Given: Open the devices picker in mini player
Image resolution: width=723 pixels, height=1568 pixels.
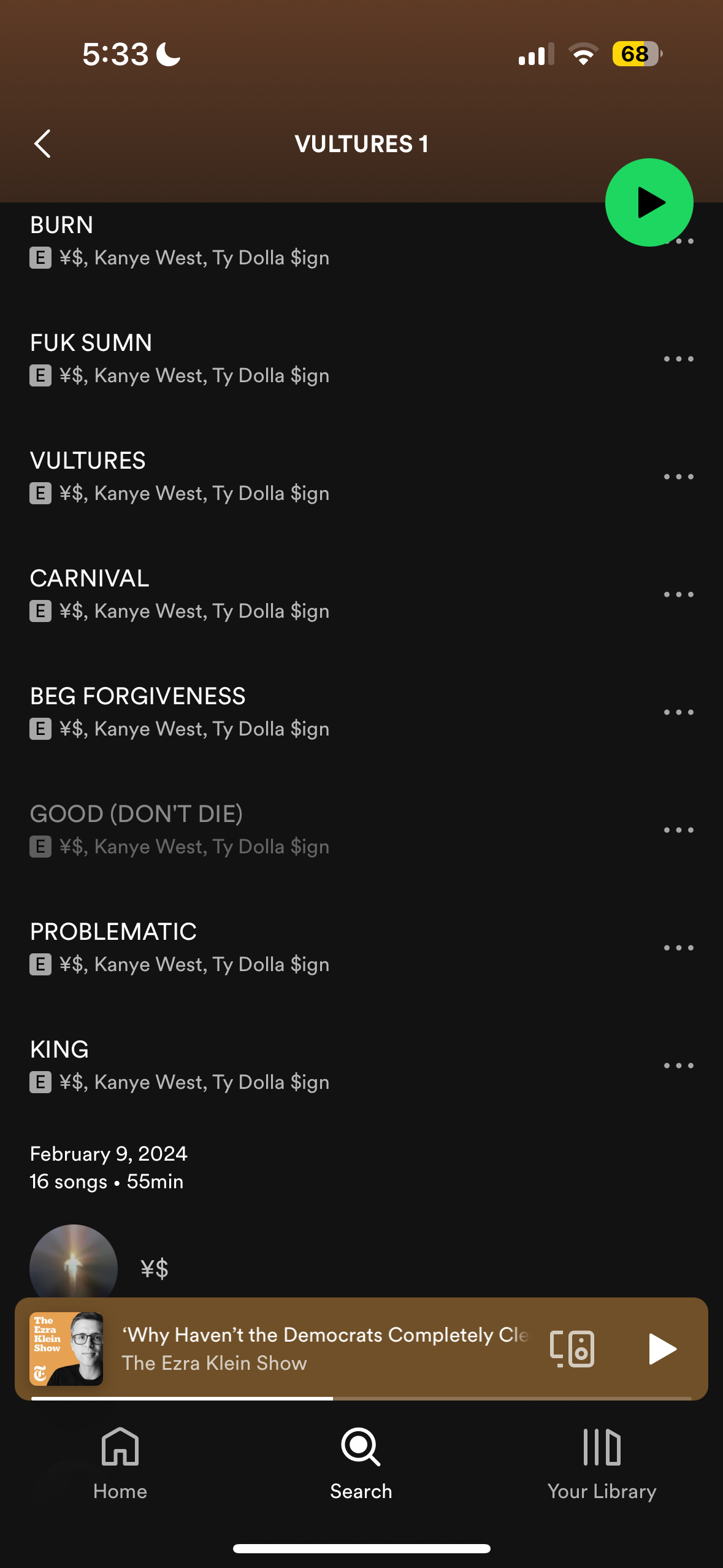Looking at the screenshot, I should tap(572, 1348).
